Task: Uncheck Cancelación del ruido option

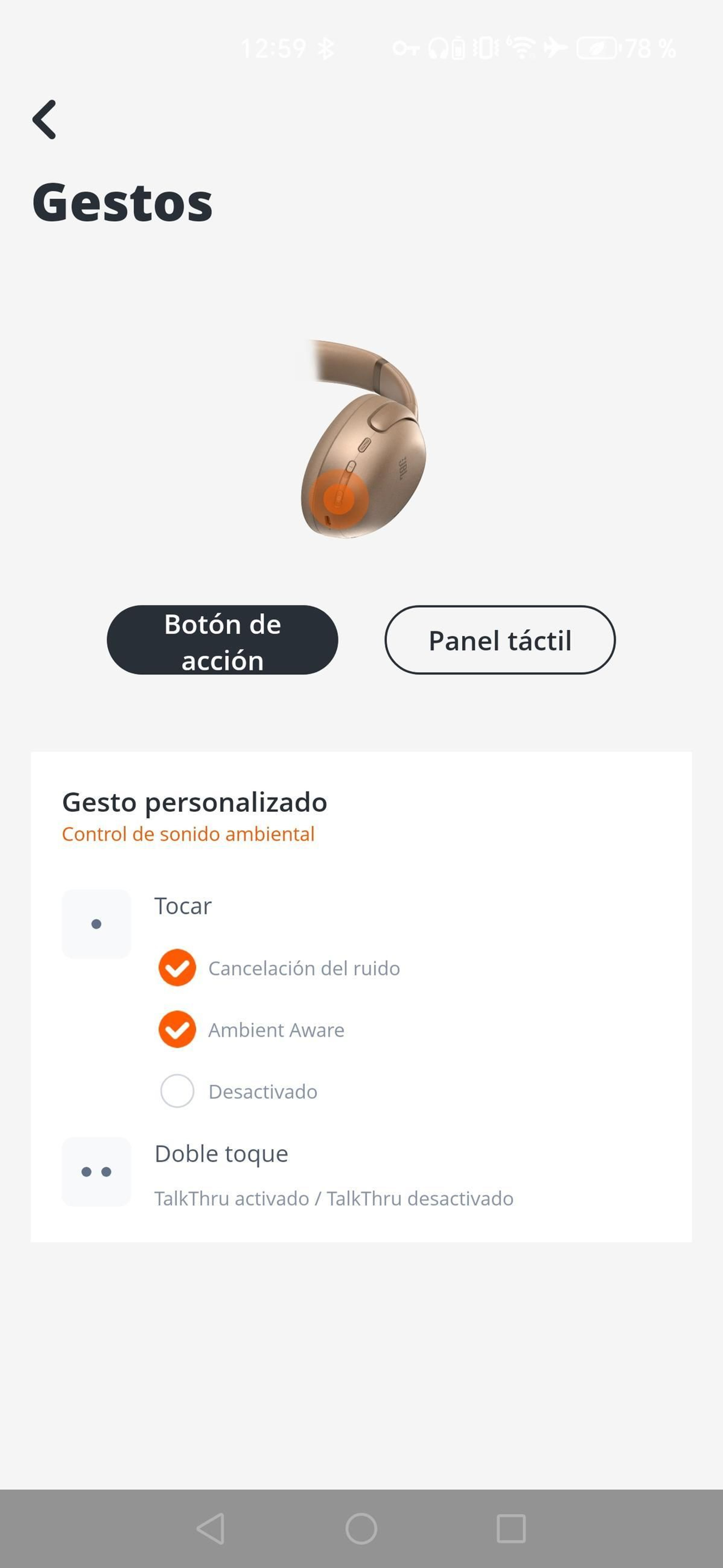Action: tap(177, 967)
